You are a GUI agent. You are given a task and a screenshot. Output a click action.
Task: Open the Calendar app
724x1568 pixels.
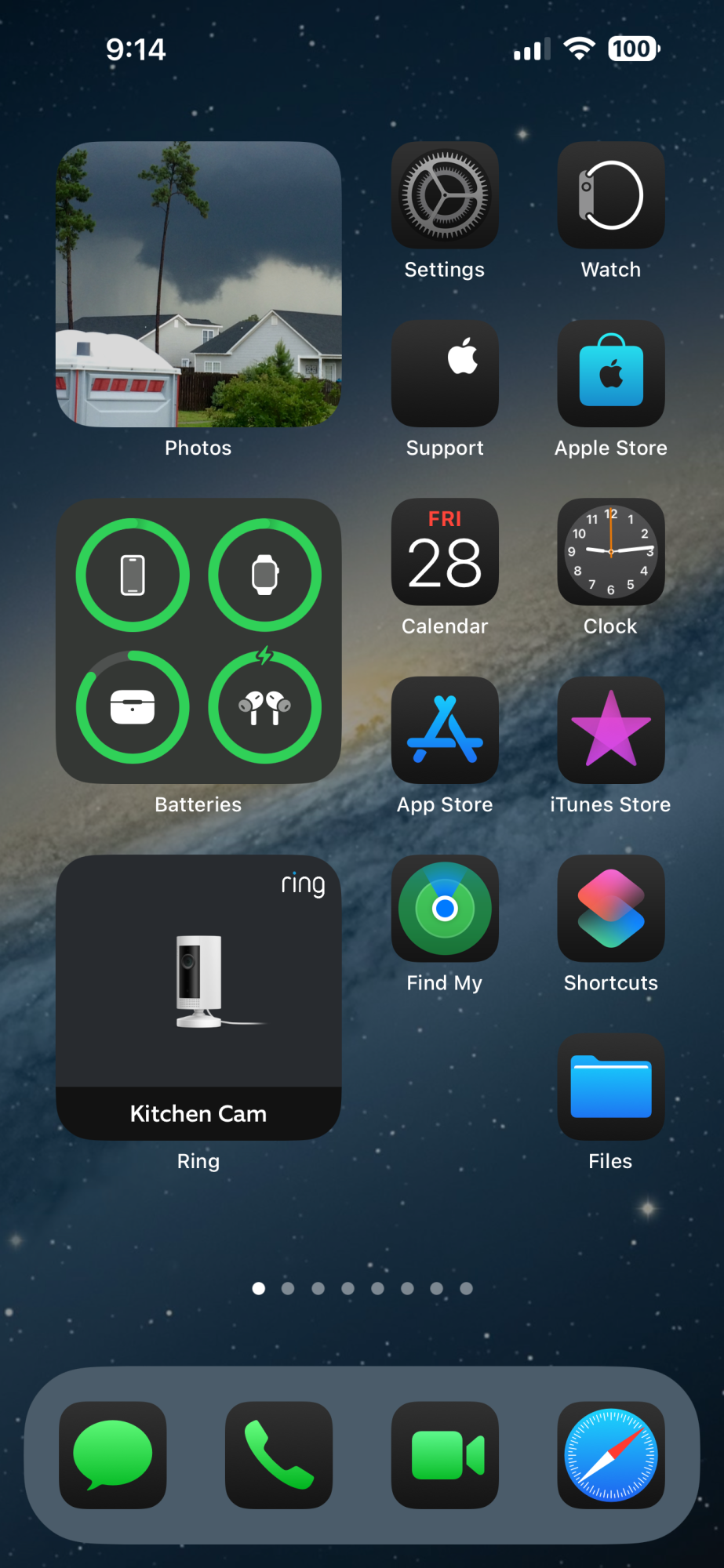pos(445,552)
